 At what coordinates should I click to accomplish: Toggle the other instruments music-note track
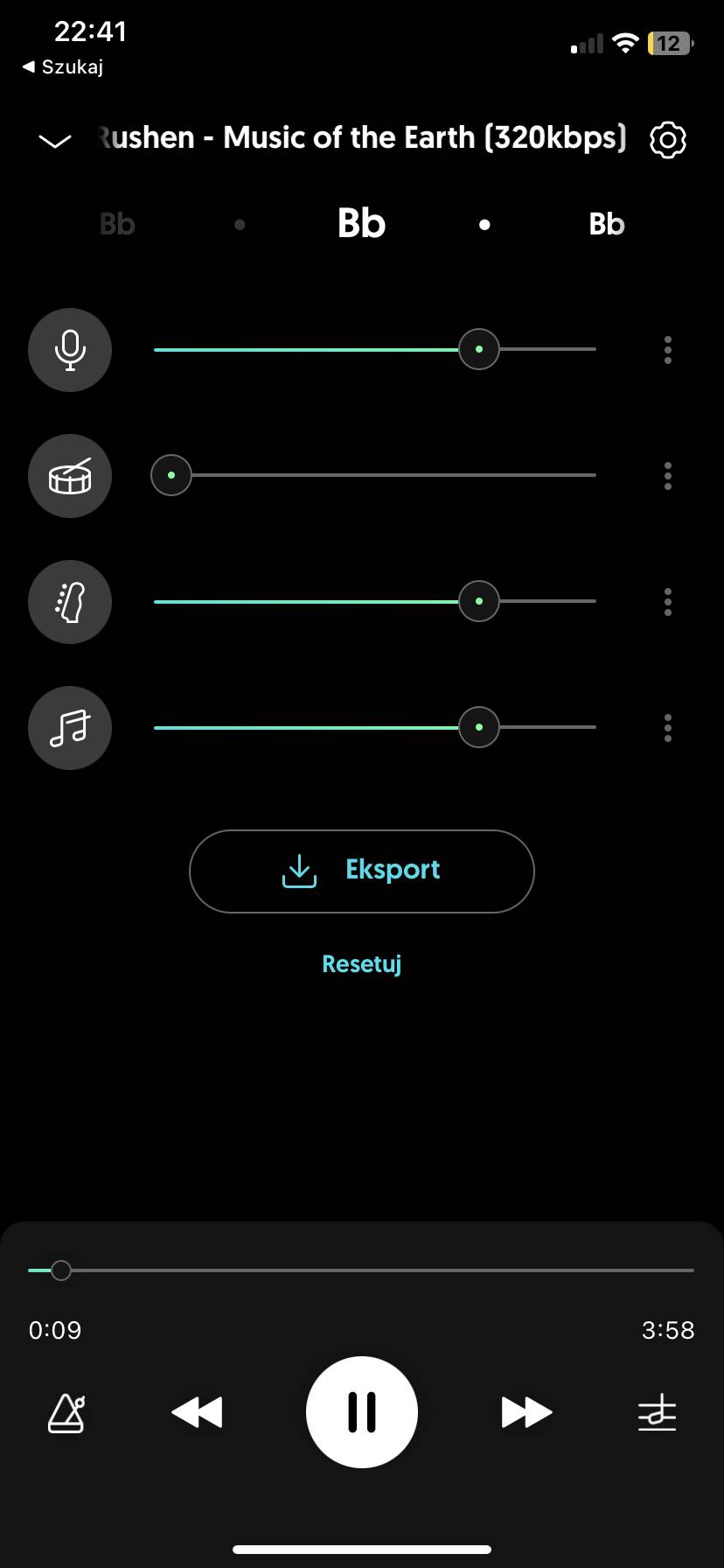coord(70,728)
